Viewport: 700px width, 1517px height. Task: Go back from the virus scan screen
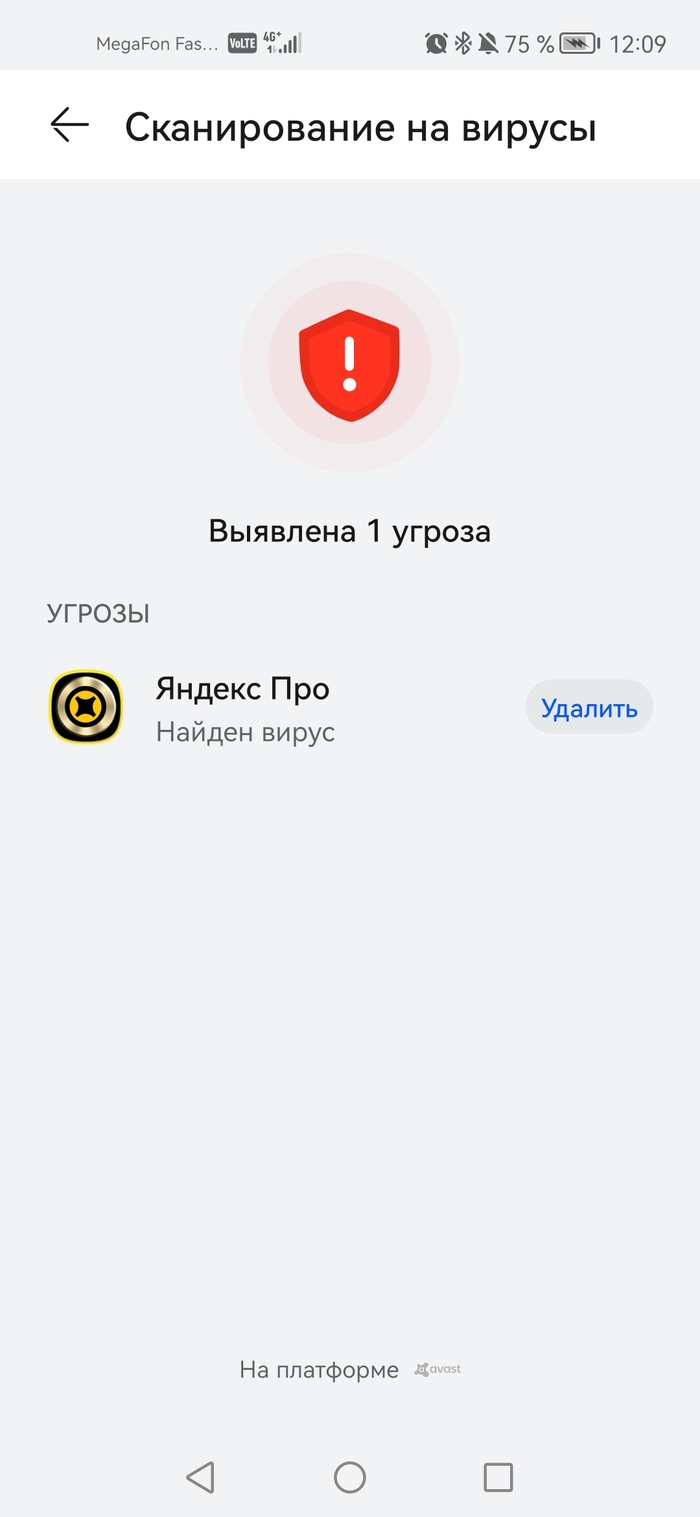(x=70, y=126)
